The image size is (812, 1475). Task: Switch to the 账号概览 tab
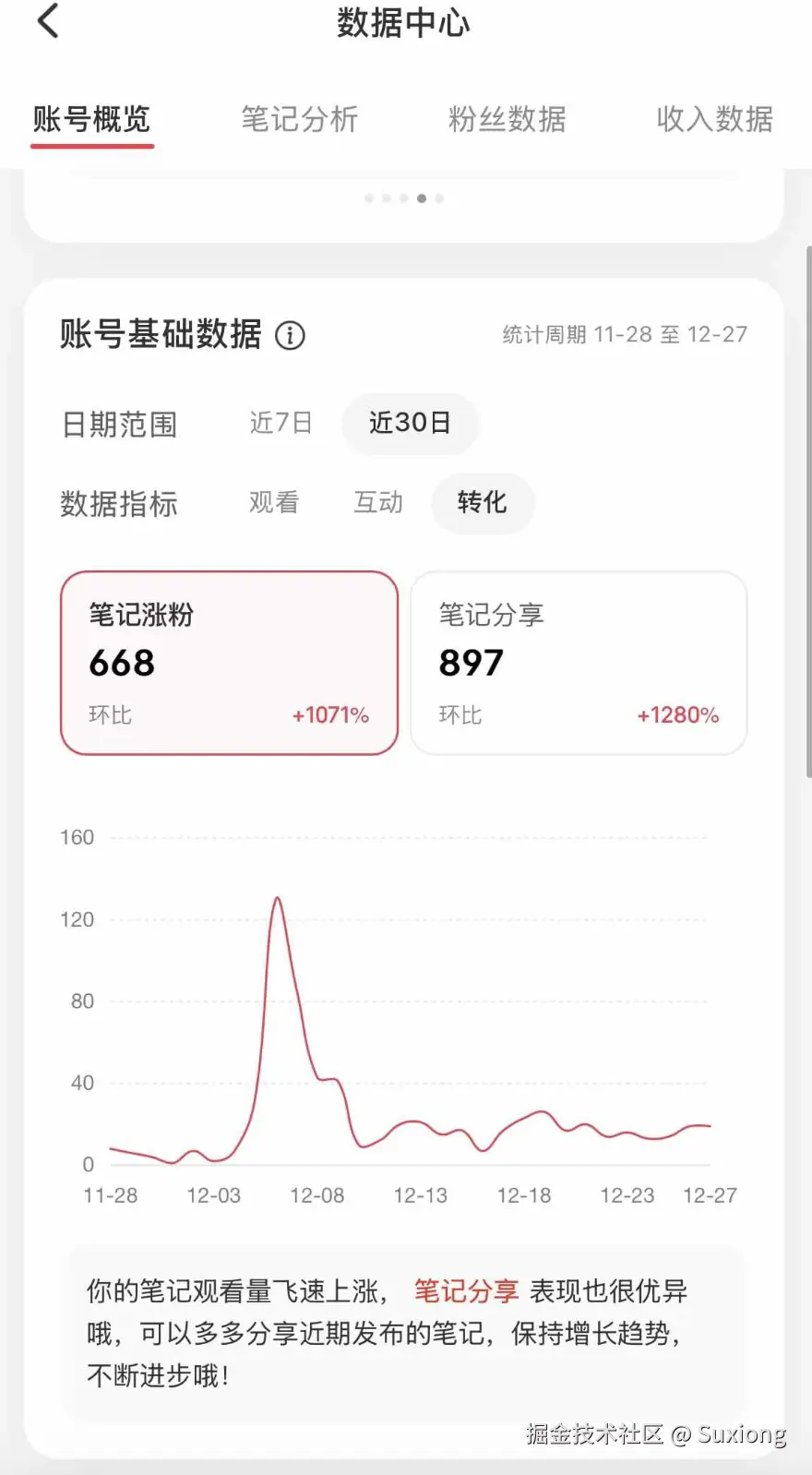[x=91, y=119]
